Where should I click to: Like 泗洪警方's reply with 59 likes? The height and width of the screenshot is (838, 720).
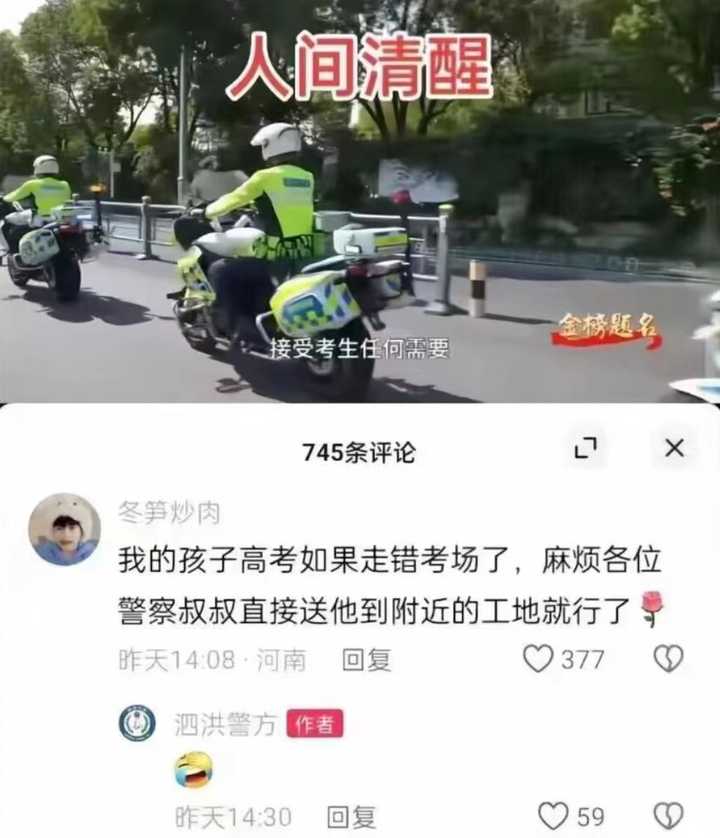(553, 816)
